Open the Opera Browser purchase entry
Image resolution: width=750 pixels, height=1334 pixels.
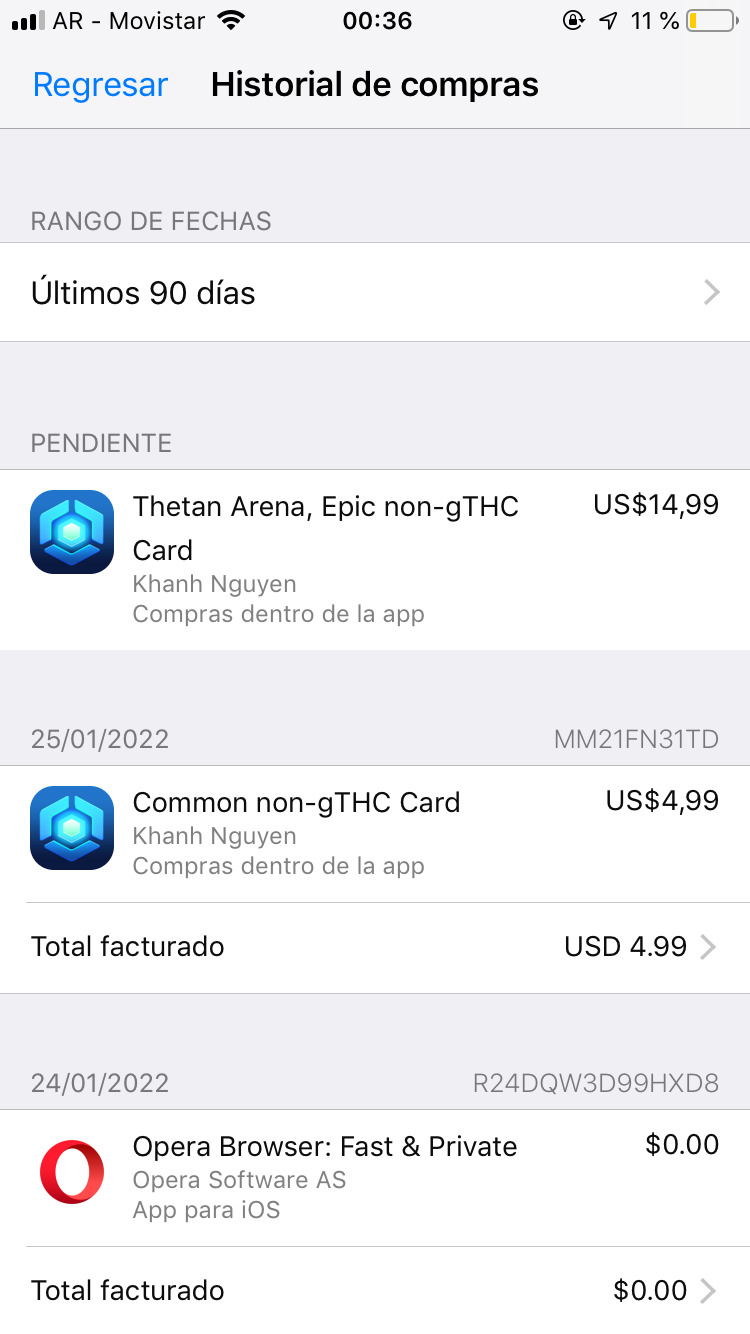point(375,1177)
